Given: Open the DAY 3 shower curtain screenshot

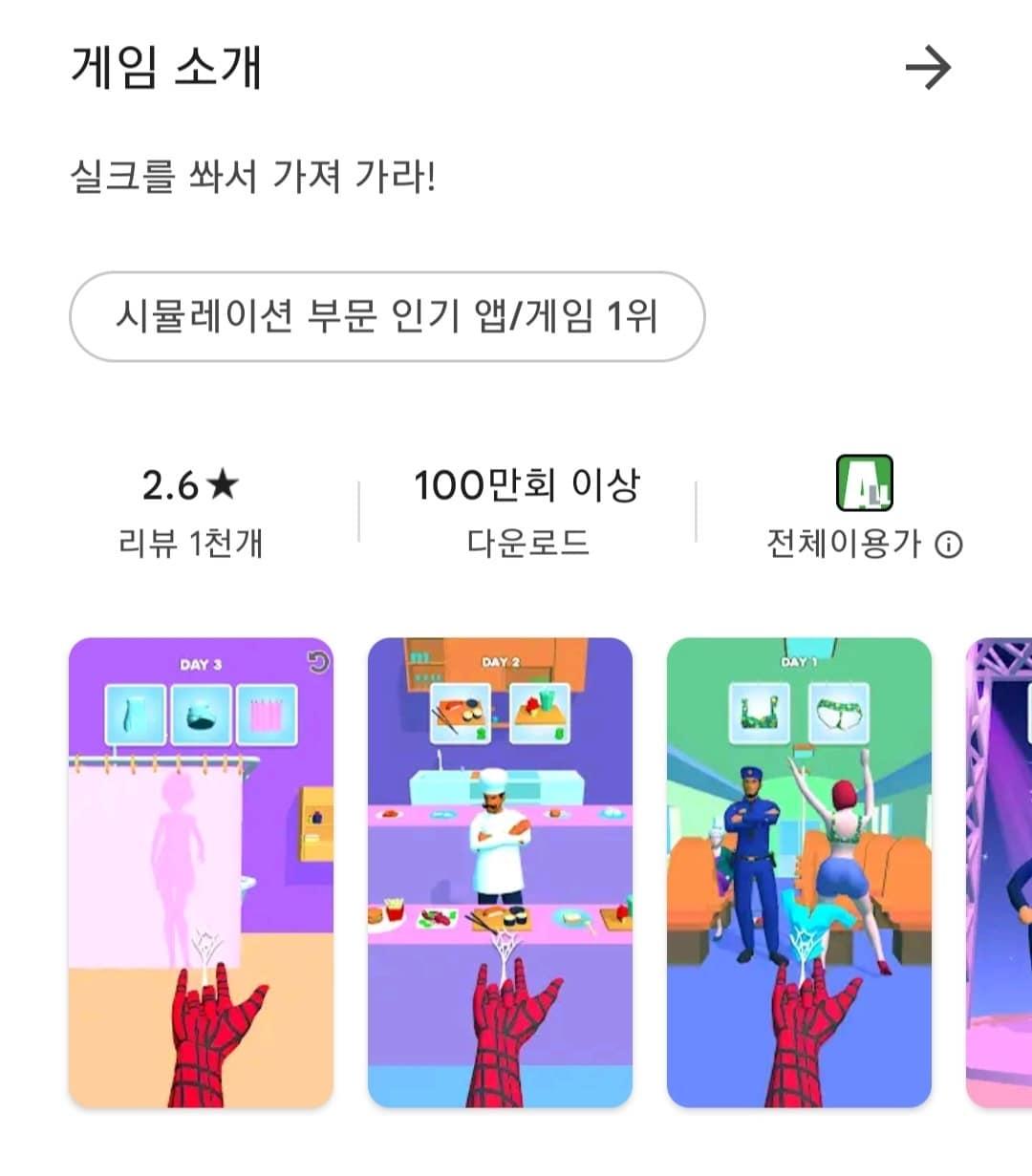Looking at the screenshot, I should click(201, 872).
